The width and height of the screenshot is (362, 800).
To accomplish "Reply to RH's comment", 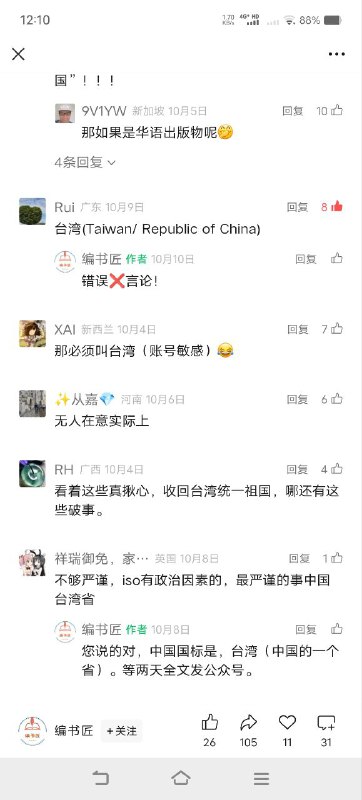I will tap(297, 469).
